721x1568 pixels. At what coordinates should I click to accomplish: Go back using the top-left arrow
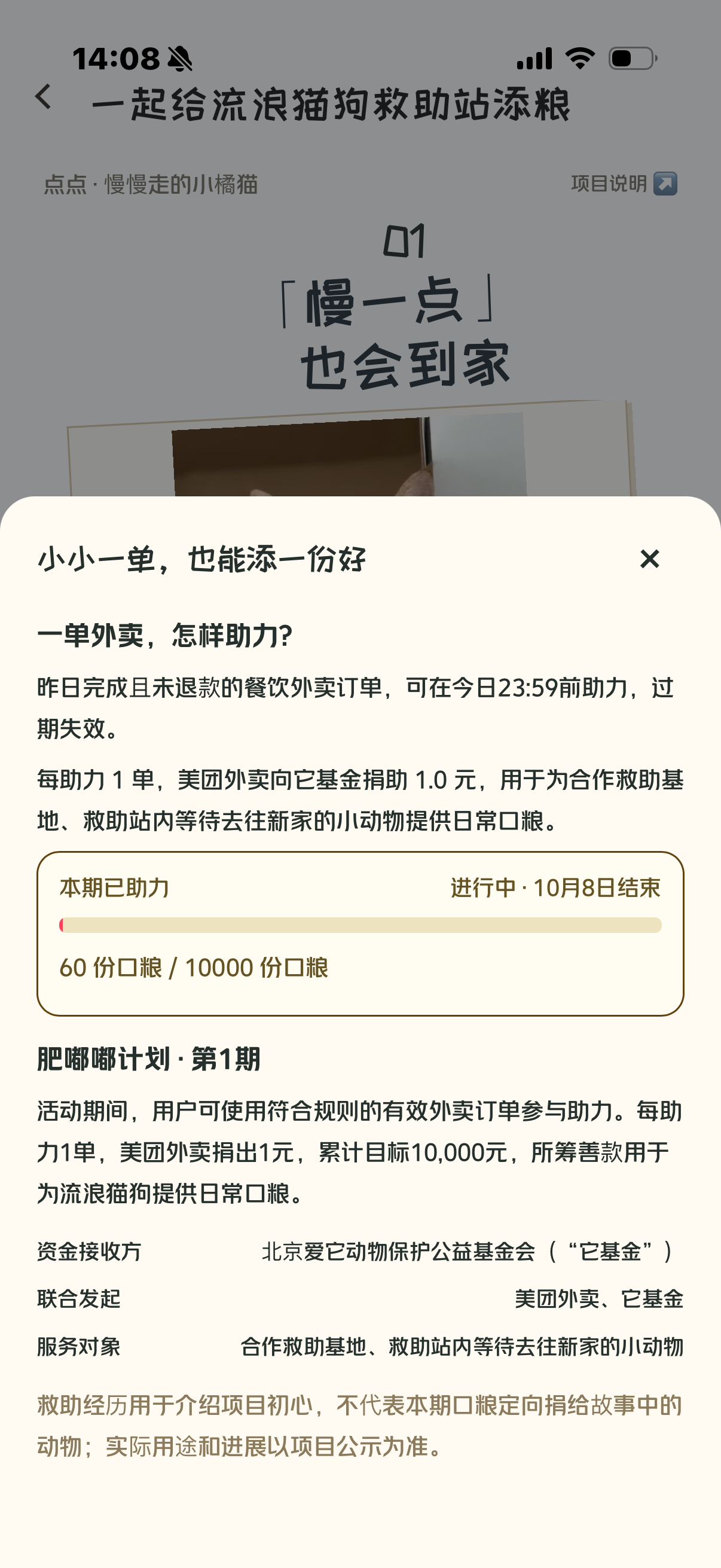[x=43, y=97]
